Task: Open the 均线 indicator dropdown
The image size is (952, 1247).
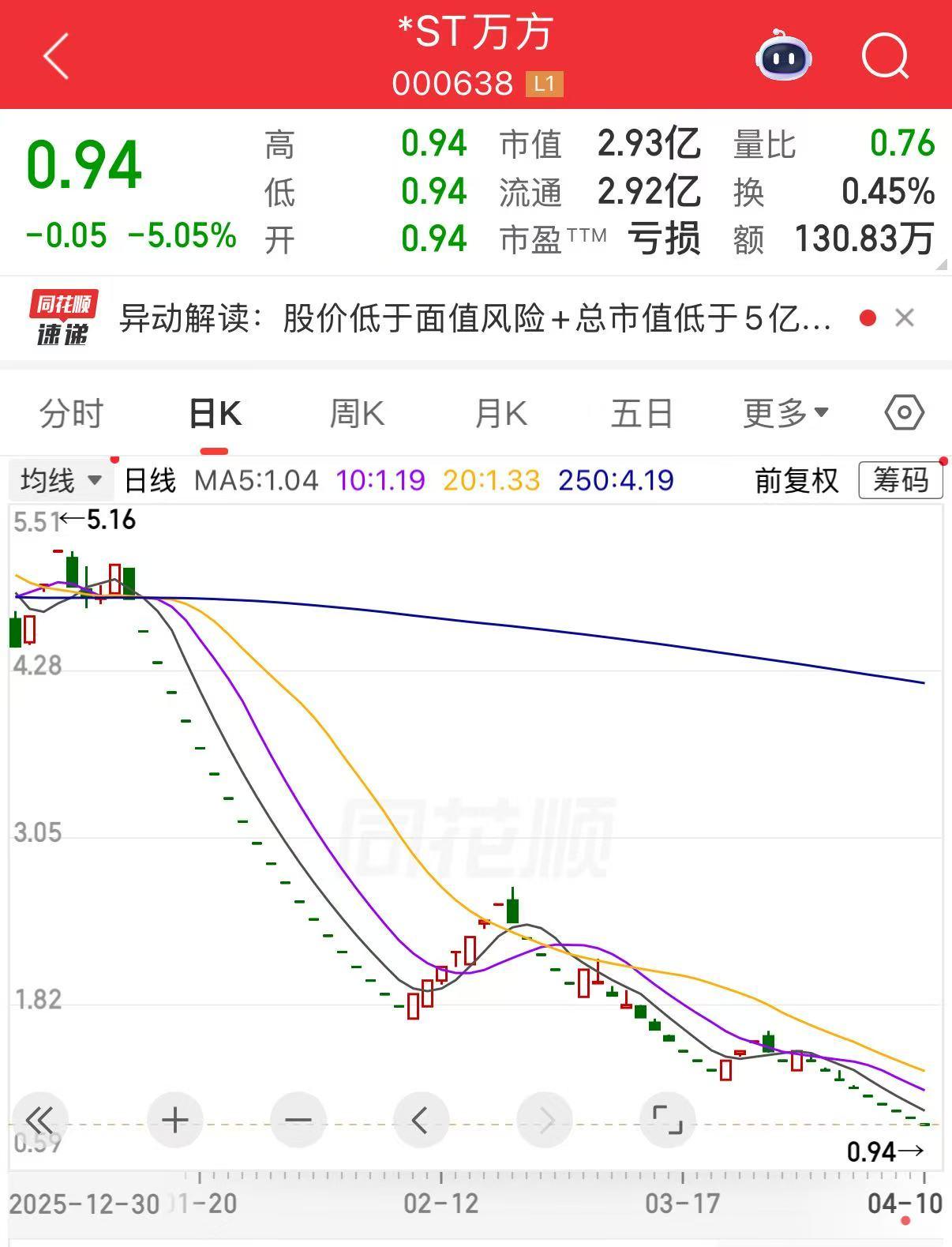Action: [x=61, y=480]
